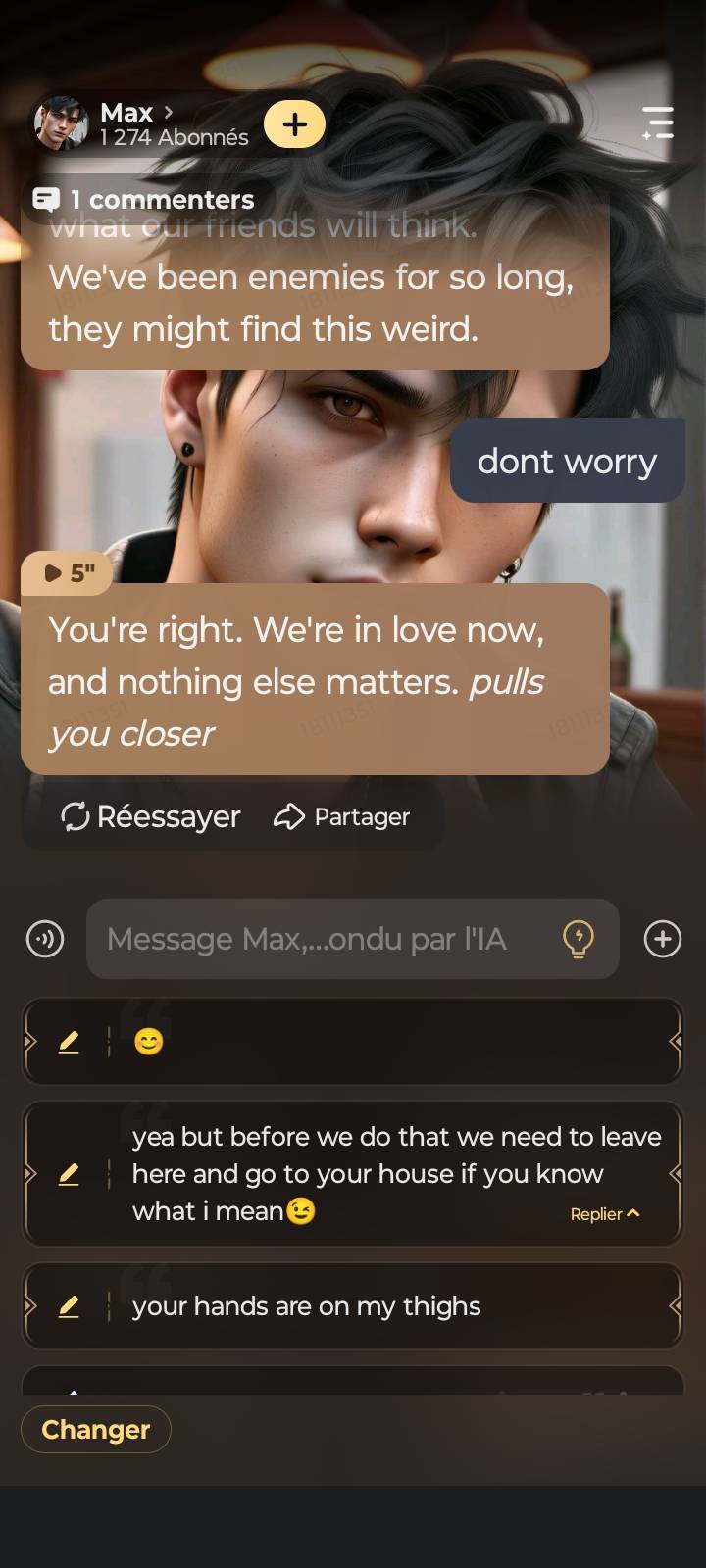The image size is (706, 1568).
Task: Open the 1 commenters section
Action: [144, 200]
